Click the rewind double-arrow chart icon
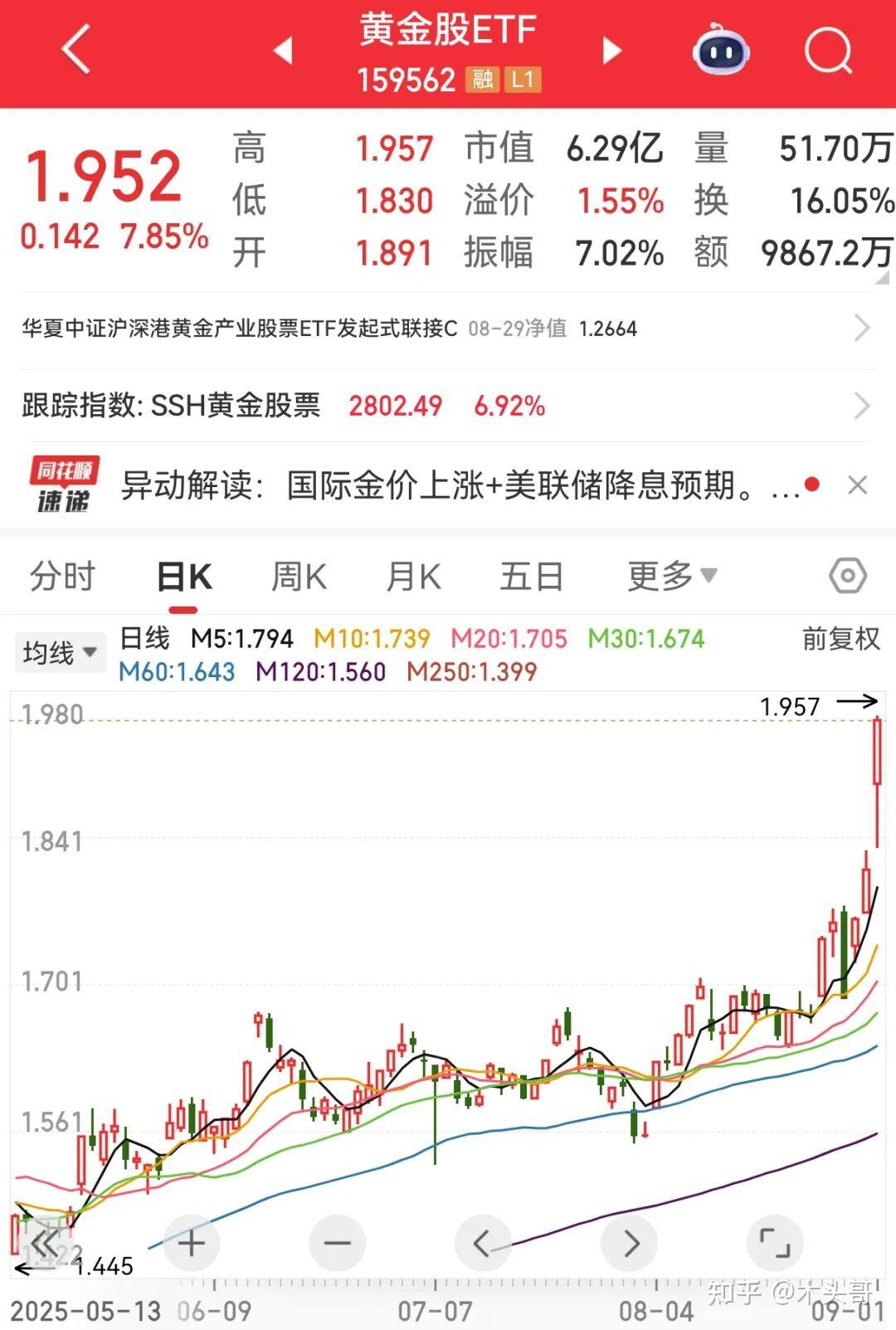 46,1242
